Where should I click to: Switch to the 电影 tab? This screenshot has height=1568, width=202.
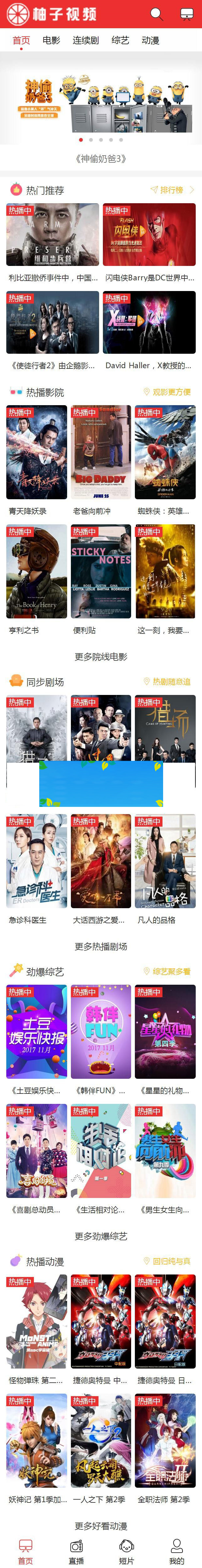51,40
